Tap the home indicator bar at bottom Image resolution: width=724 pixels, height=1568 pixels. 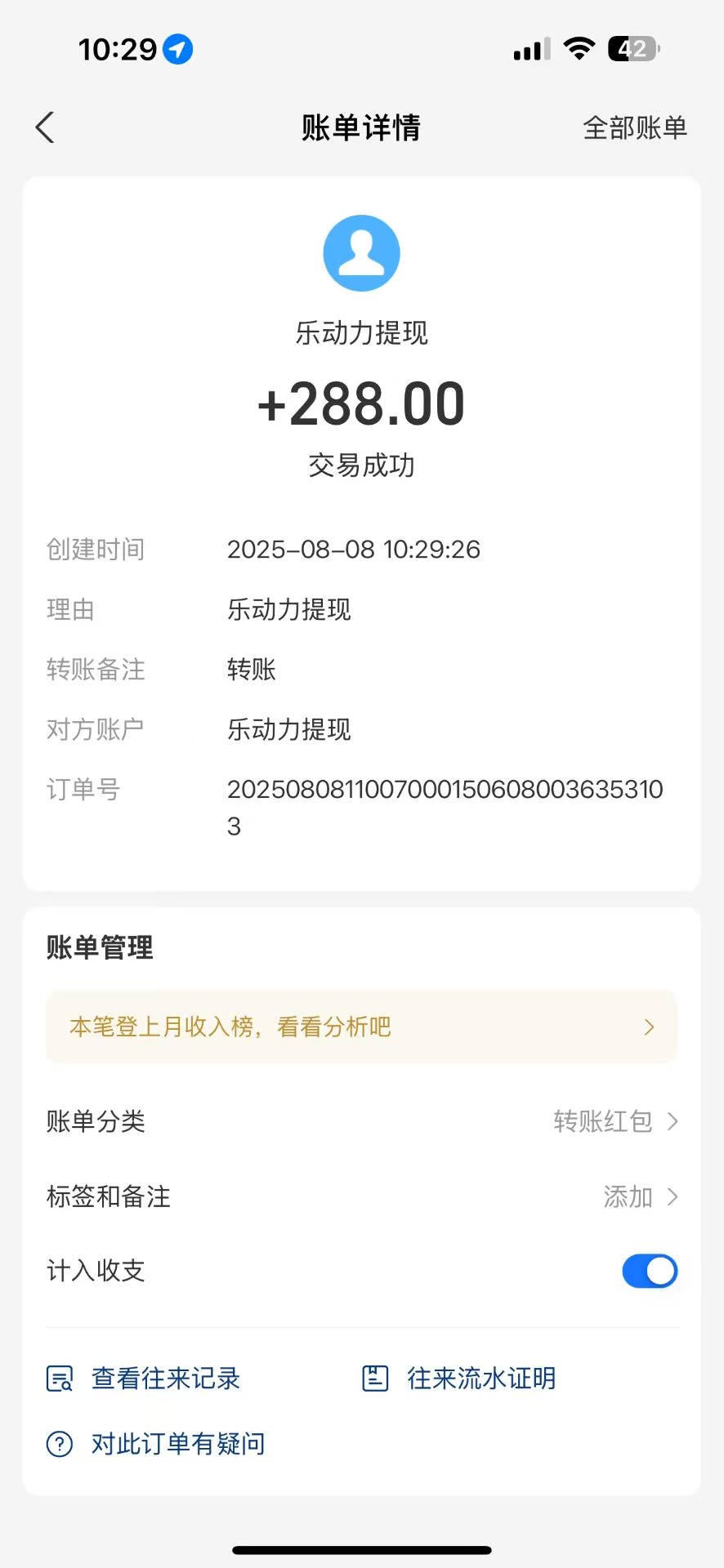point(362,1548)
